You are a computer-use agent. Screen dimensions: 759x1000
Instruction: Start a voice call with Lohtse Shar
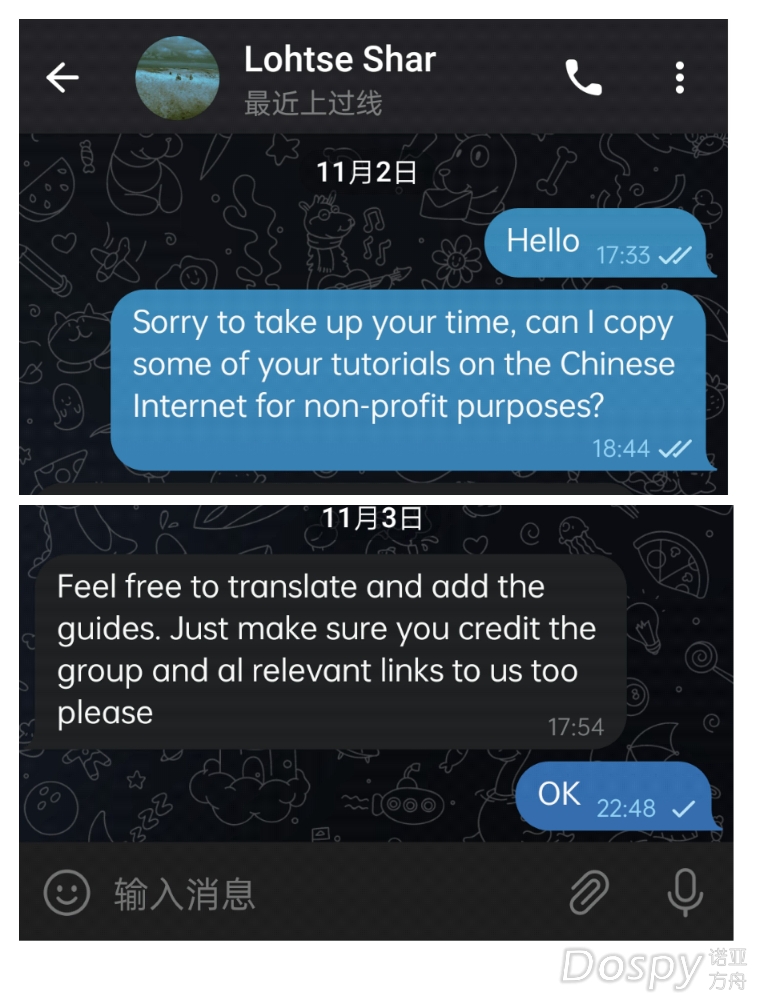pos(584,78)
